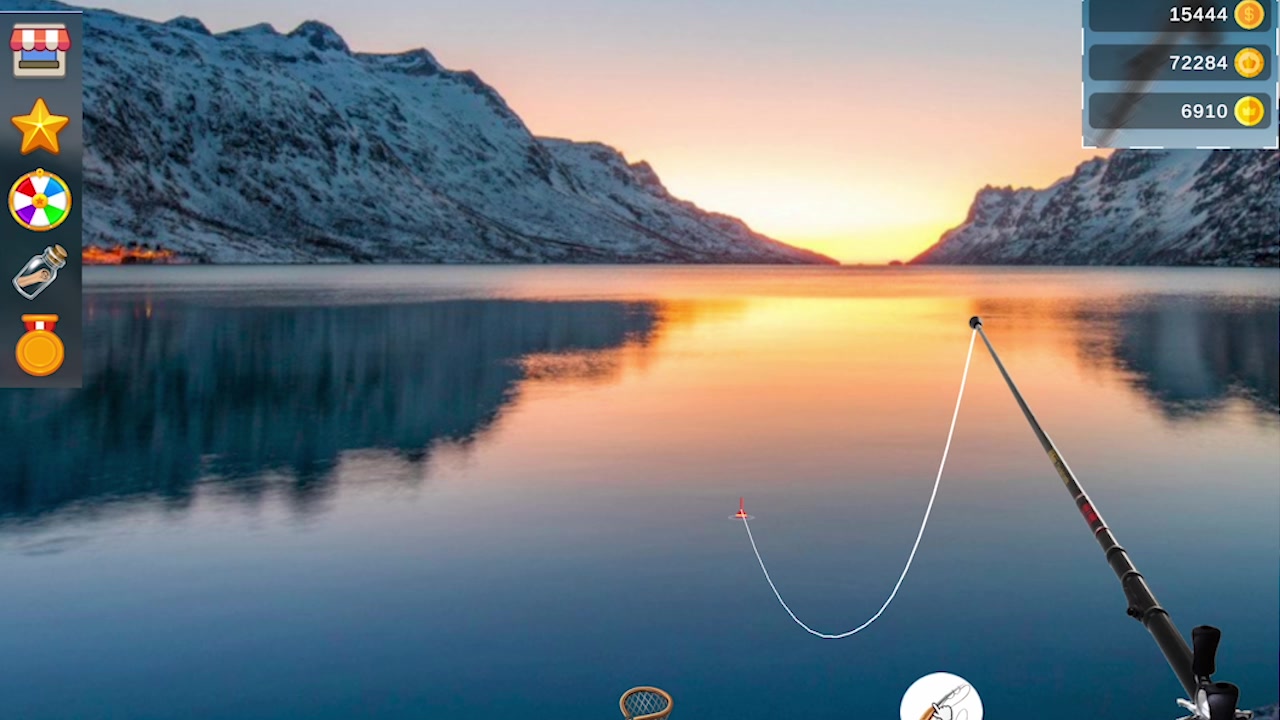Open the message bottle icon
This screenshot has height=720, width=1280.
(x=40, y=272)
